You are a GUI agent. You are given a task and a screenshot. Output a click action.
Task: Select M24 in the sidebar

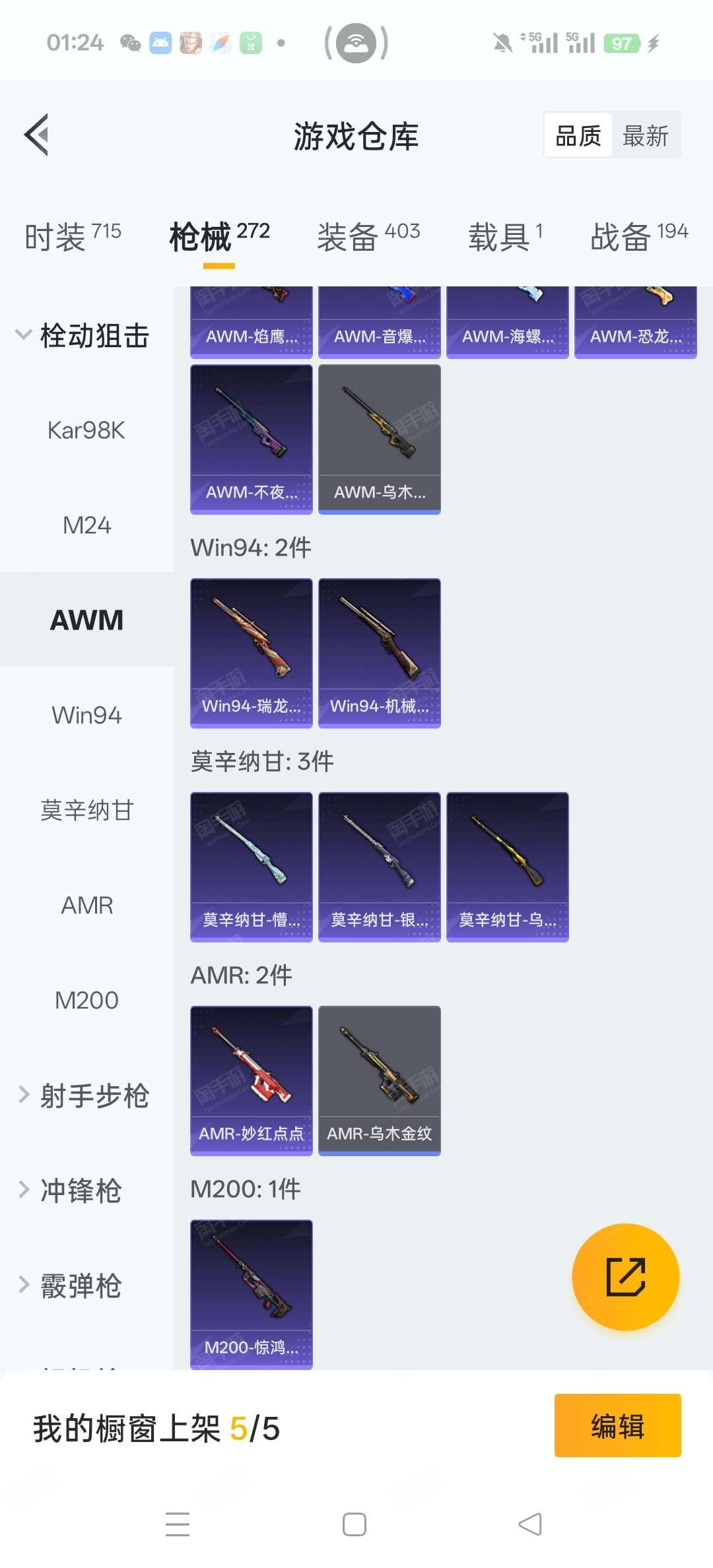point(86,525)
